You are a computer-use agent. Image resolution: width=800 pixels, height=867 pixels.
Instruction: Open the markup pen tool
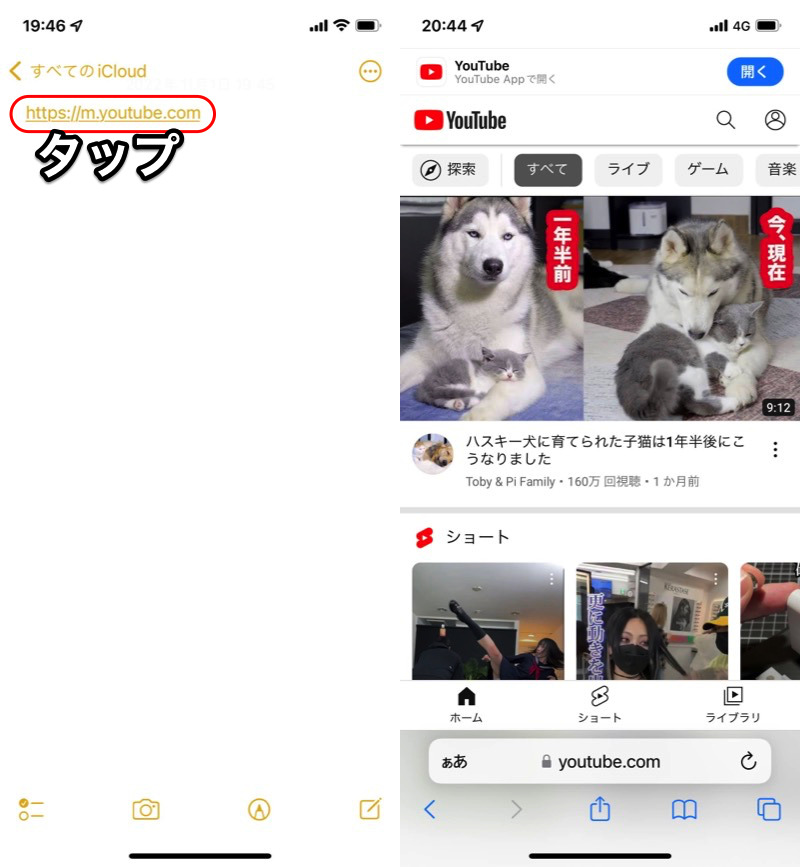click(x=259, y=809)
